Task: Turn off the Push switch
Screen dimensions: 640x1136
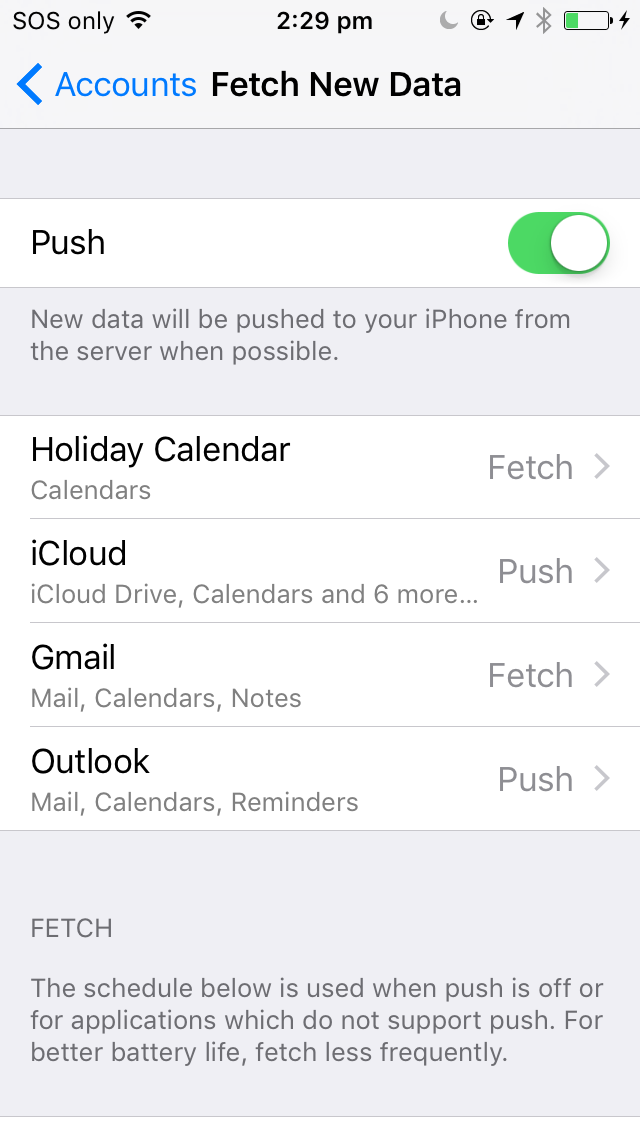Action: coord(558,243)
